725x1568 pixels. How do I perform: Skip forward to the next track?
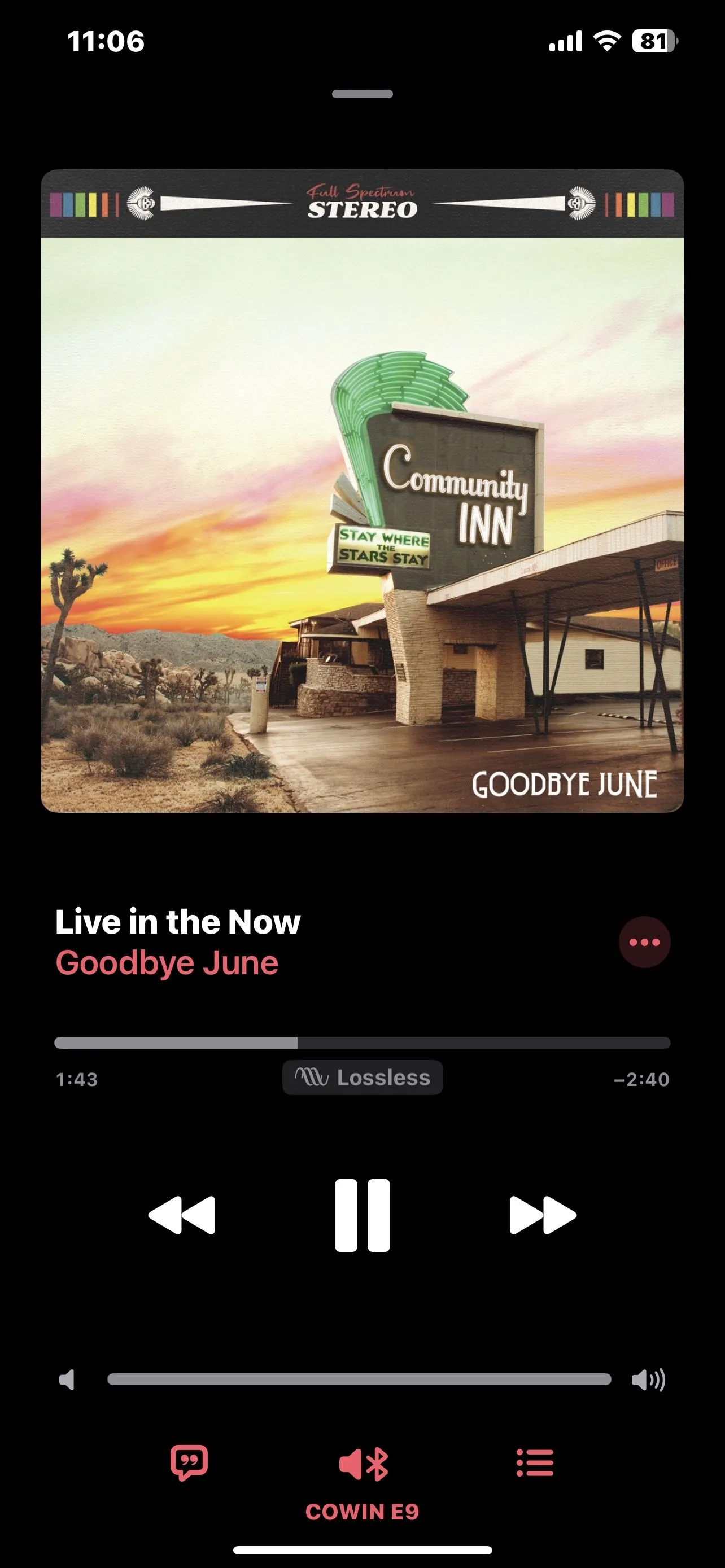[x=543, y=1215]
